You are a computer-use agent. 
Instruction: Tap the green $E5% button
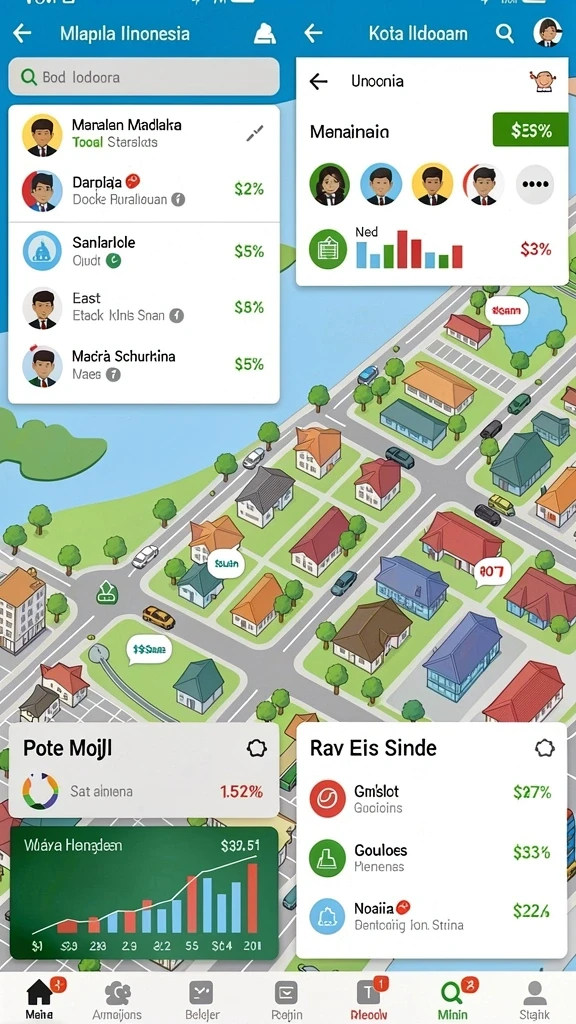pos(530,130)
